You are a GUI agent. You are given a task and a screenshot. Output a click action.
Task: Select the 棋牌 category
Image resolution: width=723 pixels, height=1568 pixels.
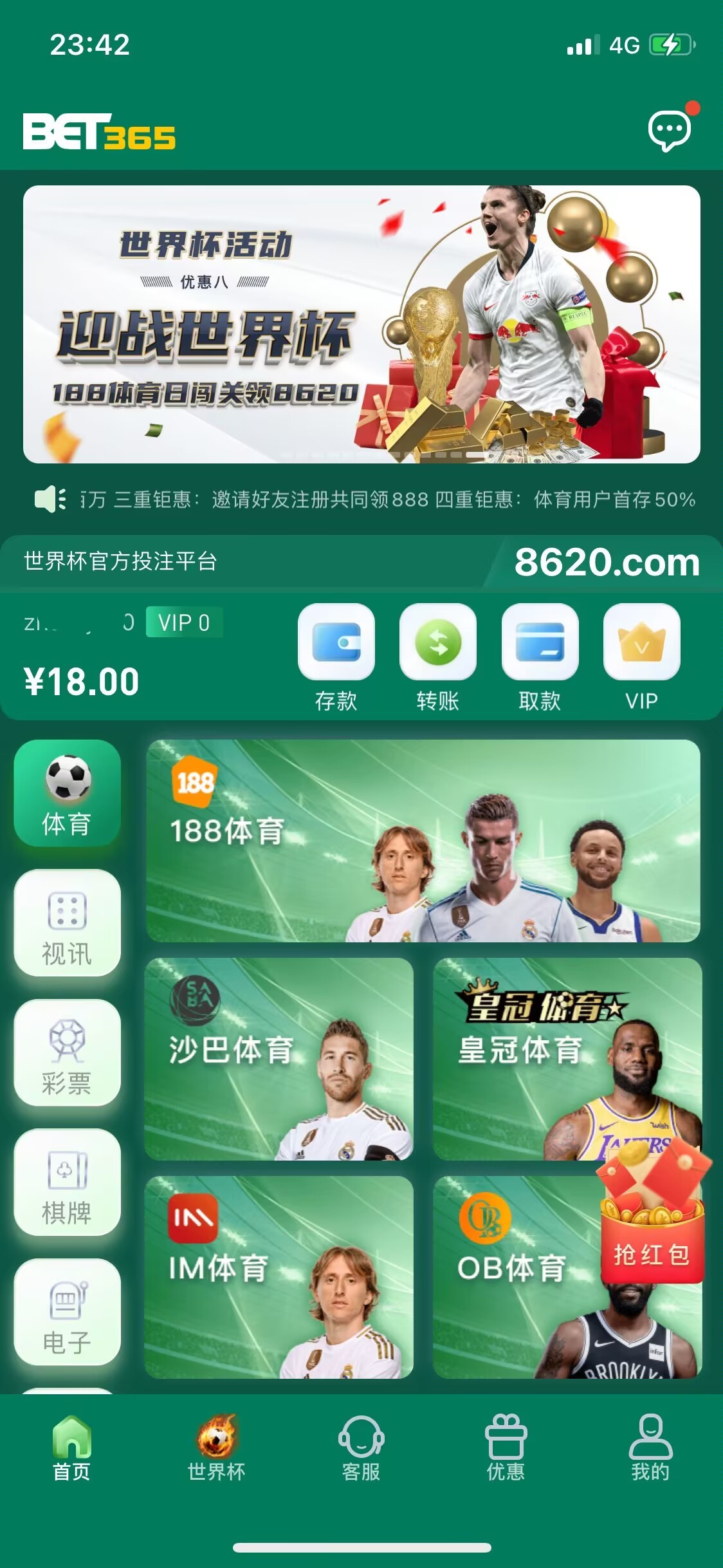pos(68,1182)
